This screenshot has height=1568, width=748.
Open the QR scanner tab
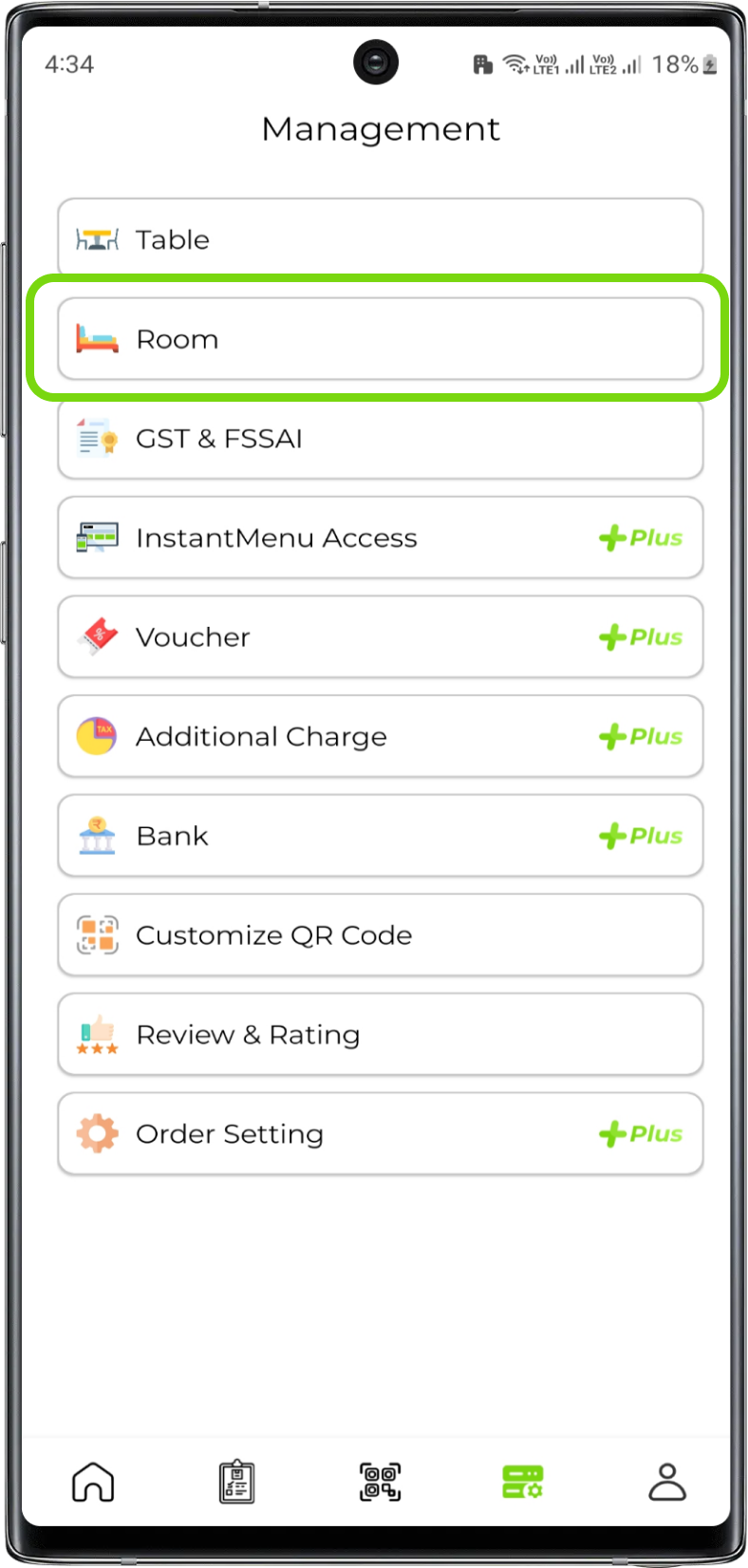point(380,1482)
